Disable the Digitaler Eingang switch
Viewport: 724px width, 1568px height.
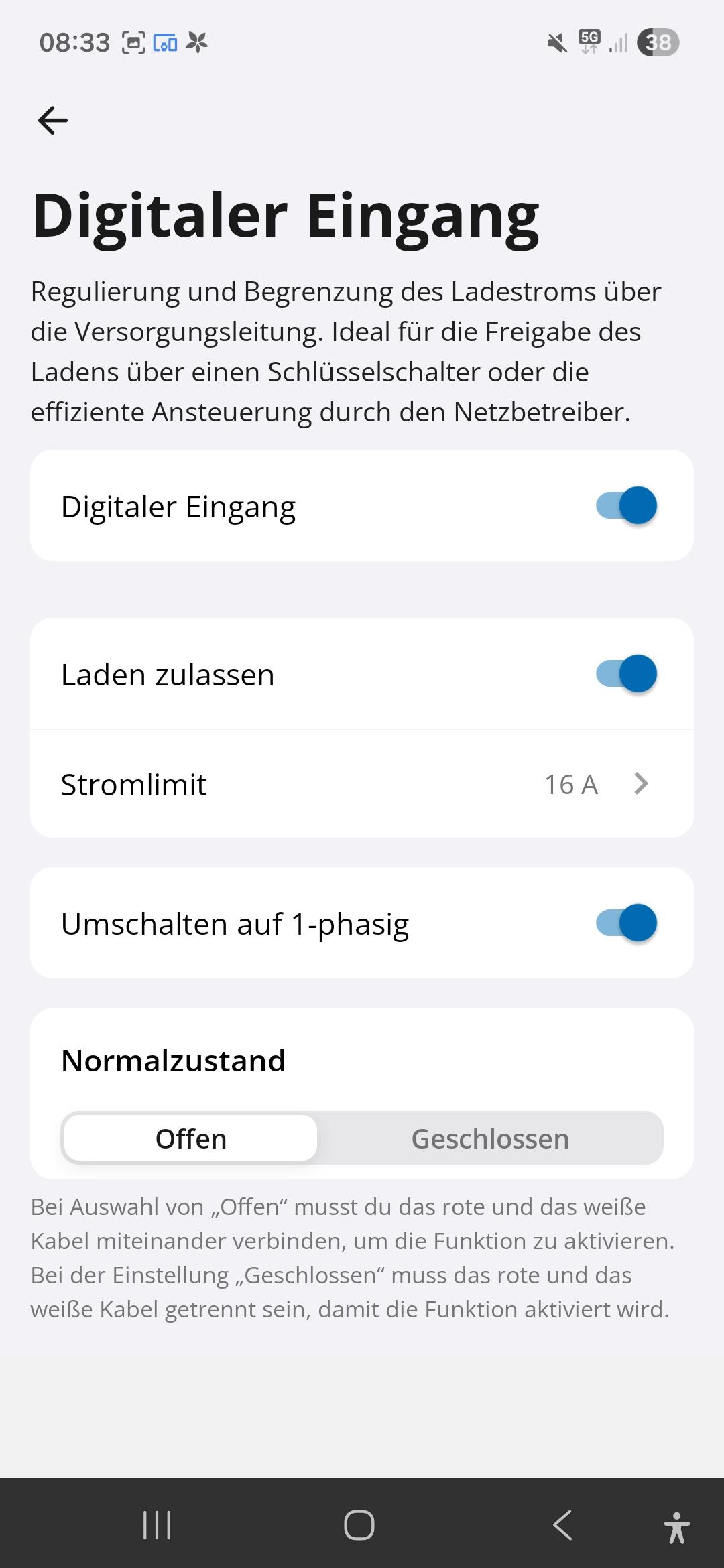626,506
